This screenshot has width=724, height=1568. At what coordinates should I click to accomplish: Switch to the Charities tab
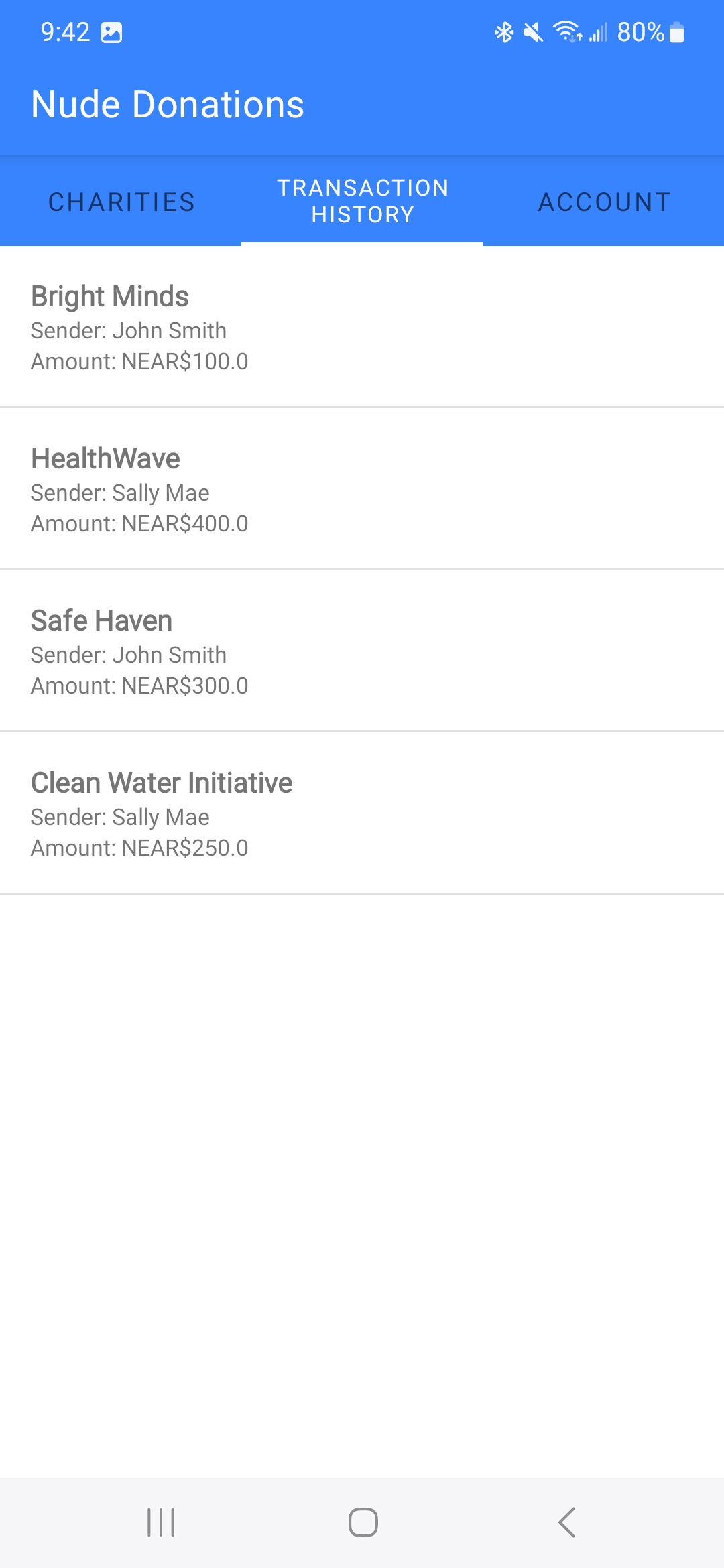[x=121, y=202]
